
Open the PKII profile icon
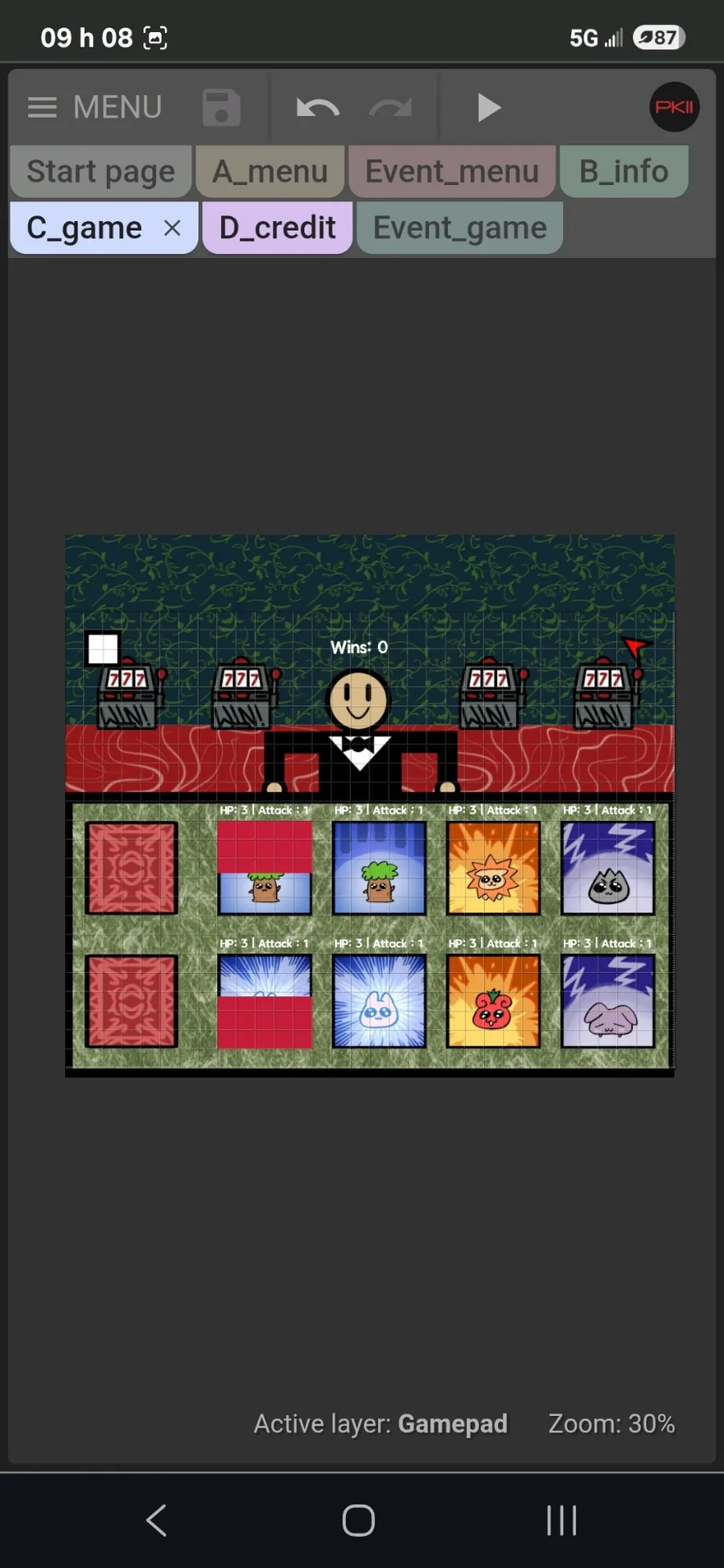[x=674, y=107]
